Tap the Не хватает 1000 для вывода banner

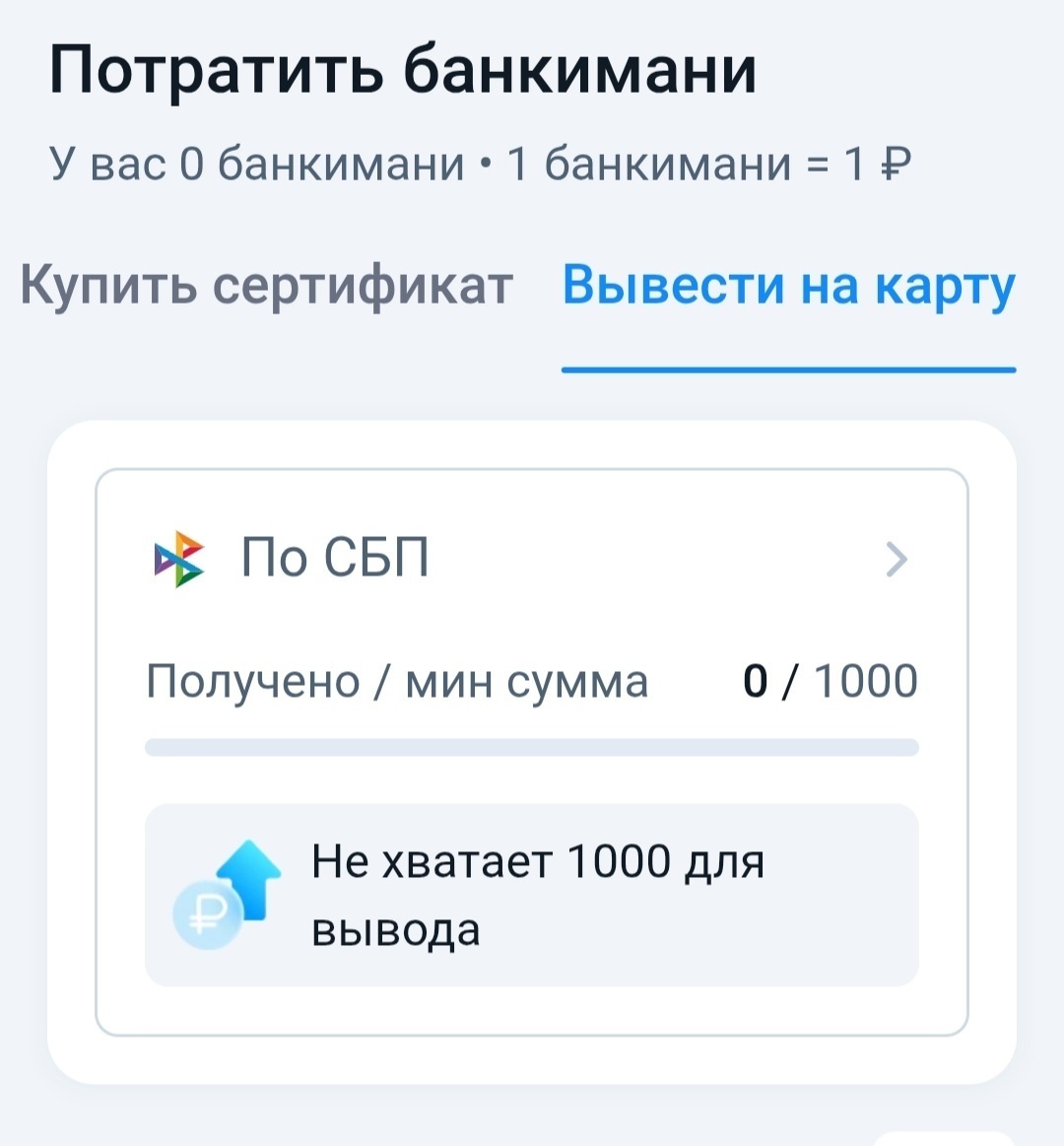[532, 892]
